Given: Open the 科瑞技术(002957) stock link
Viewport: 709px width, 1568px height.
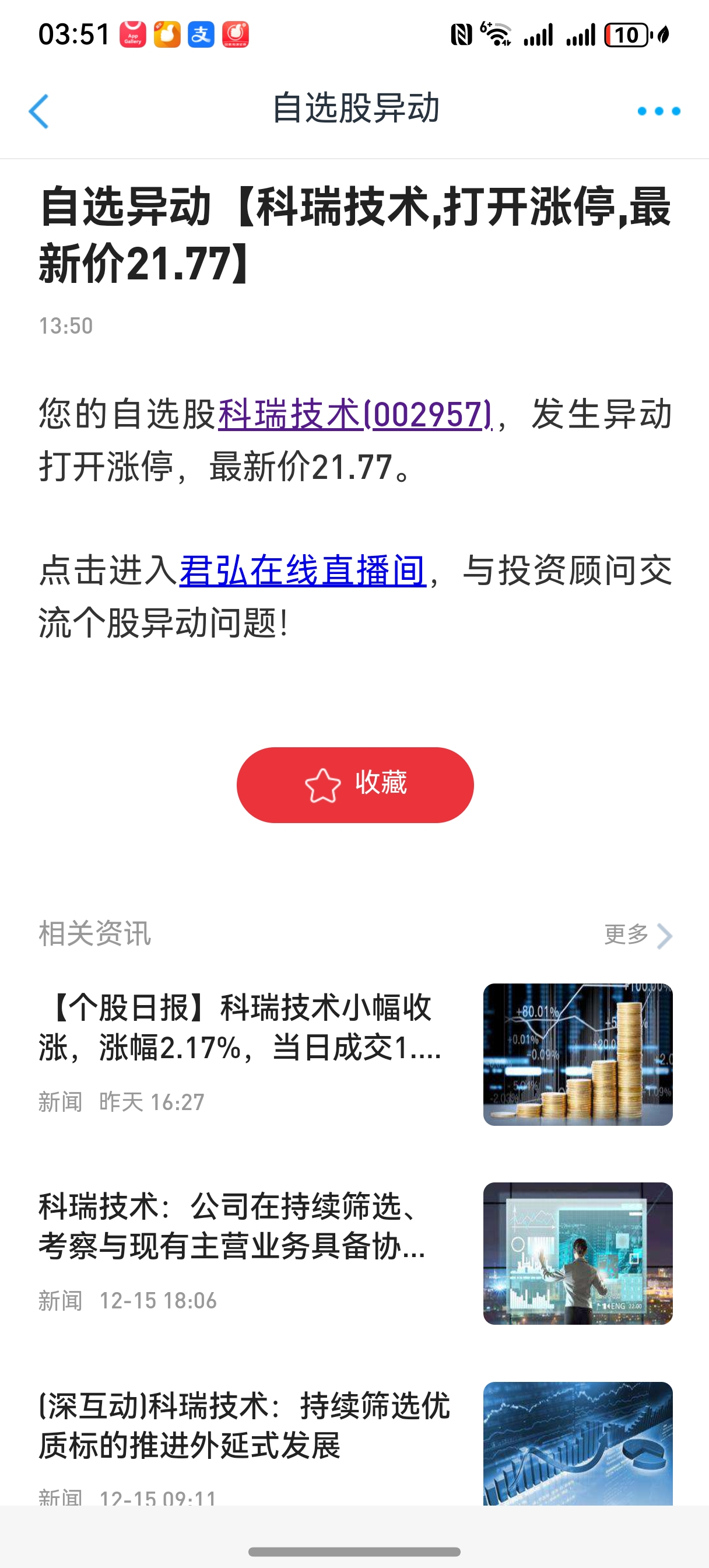Looking at the screenshot, I should [x=355, y=415].
